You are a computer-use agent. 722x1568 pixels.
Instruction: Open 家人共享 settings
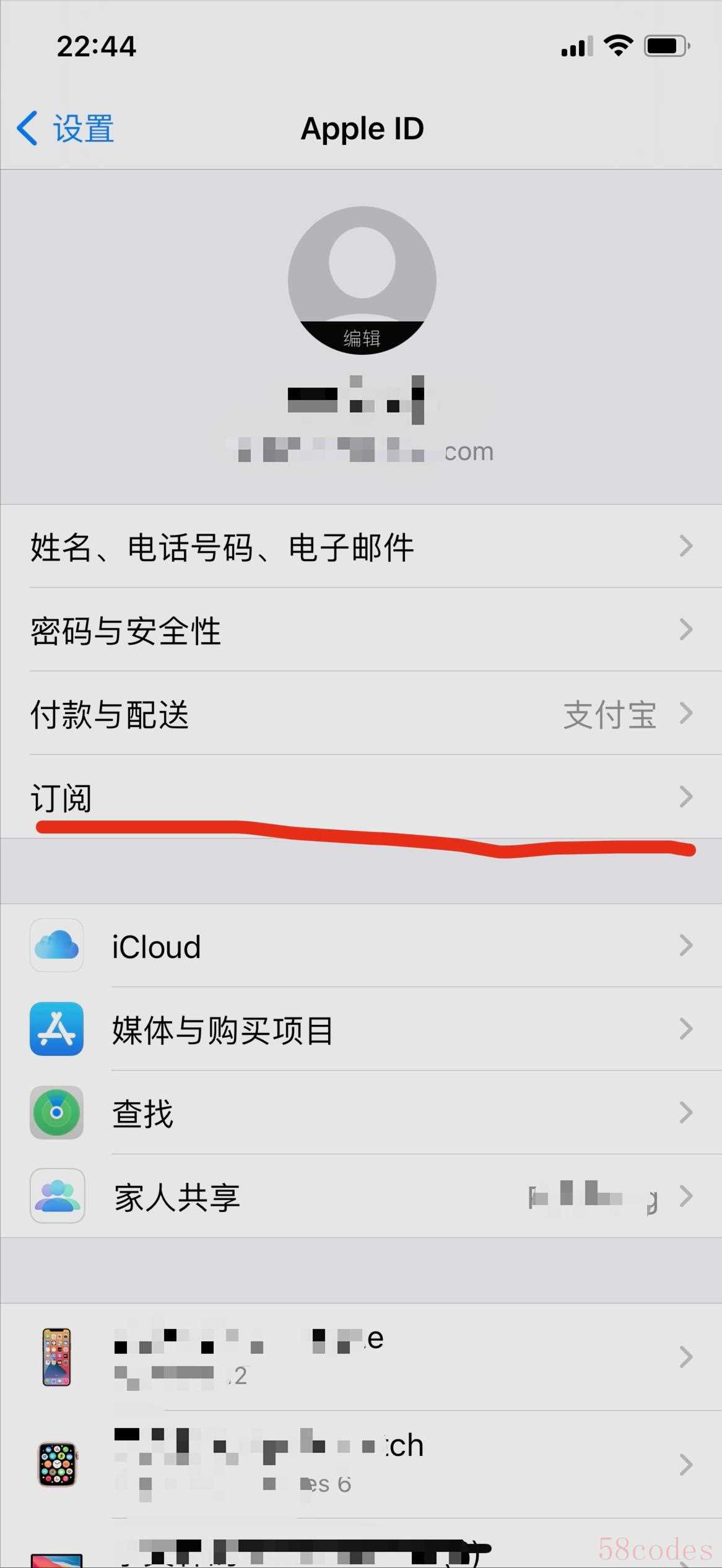pyautogui.click(x=361, y=1196)
